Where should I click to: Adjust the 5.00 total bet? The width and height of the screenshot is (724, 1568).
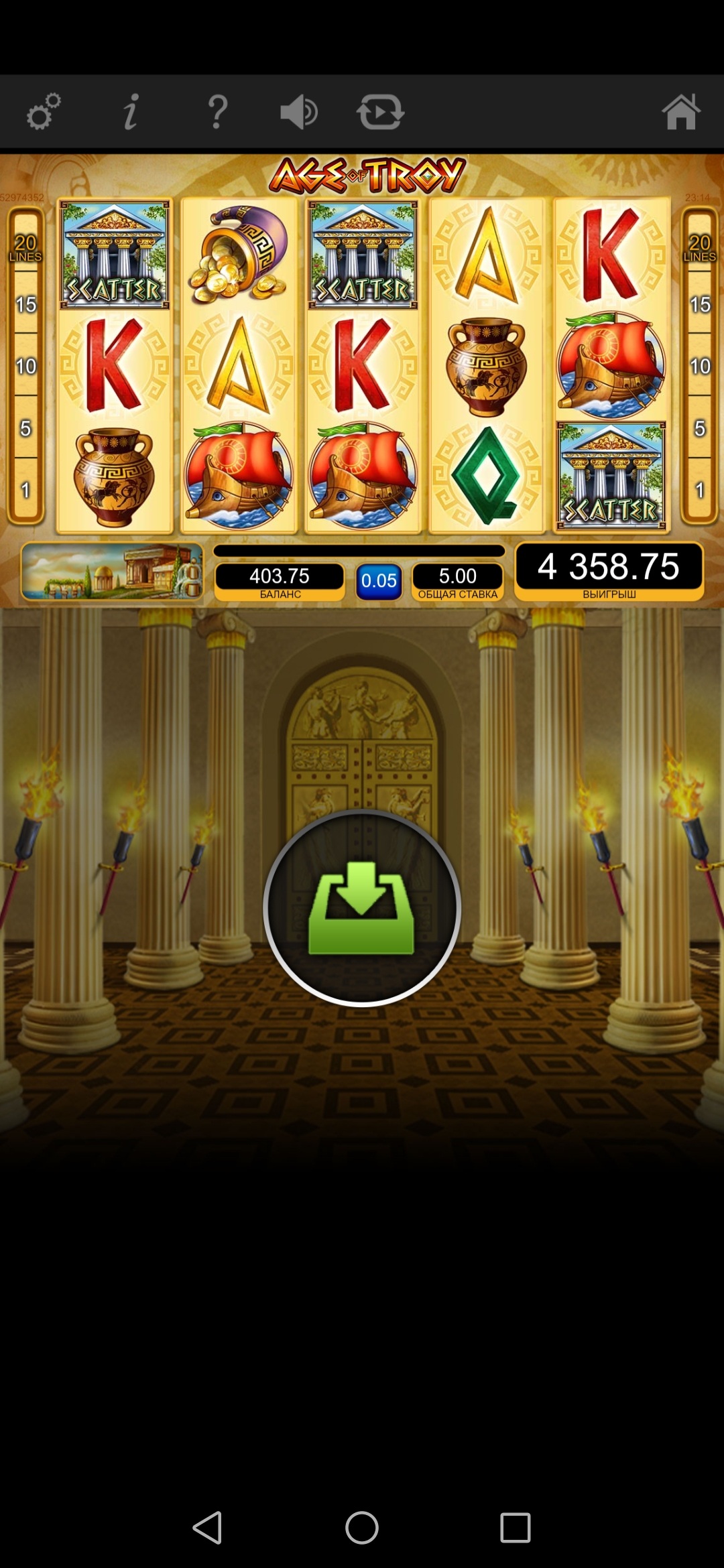(x=457, y=581)
